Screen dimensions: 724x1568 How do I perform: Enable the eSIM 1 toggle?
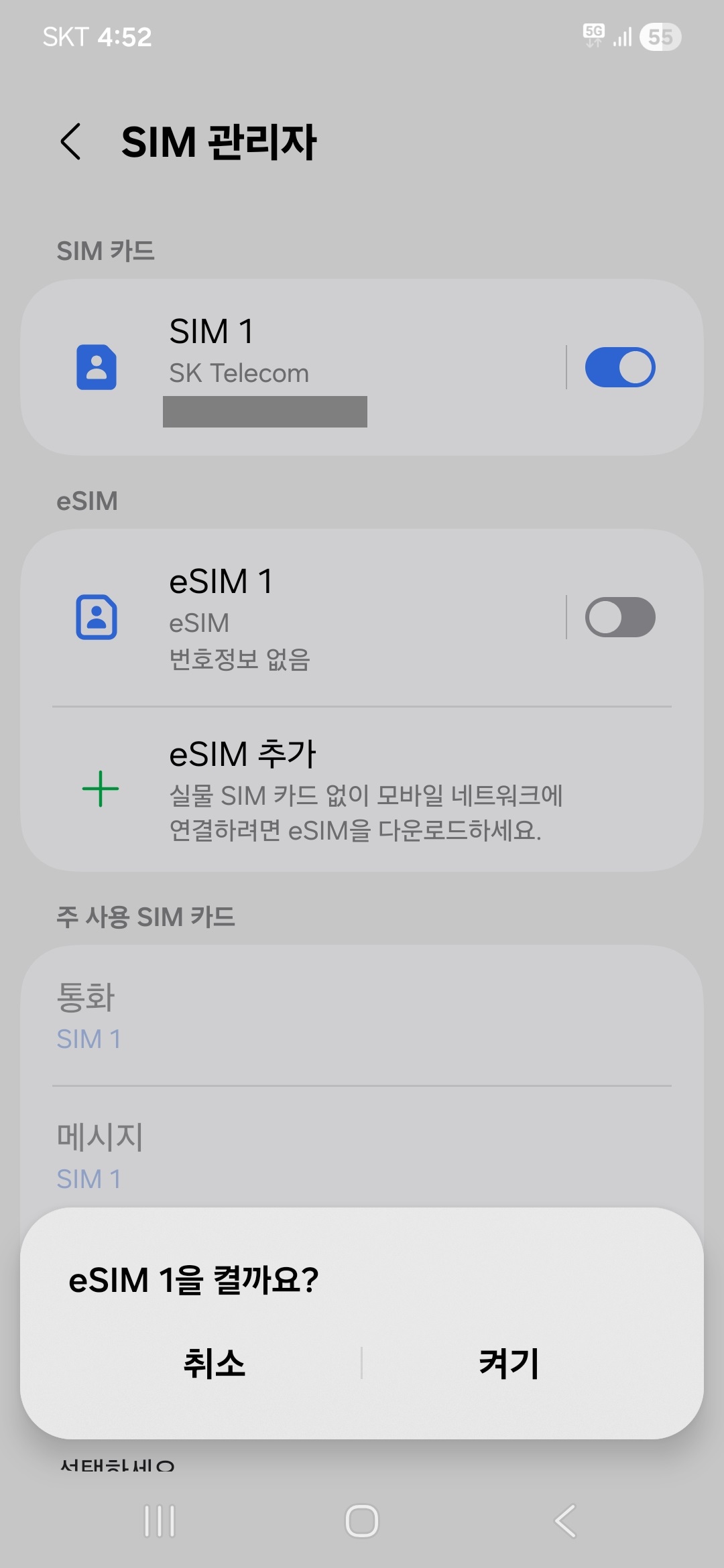tap(621, 618)
